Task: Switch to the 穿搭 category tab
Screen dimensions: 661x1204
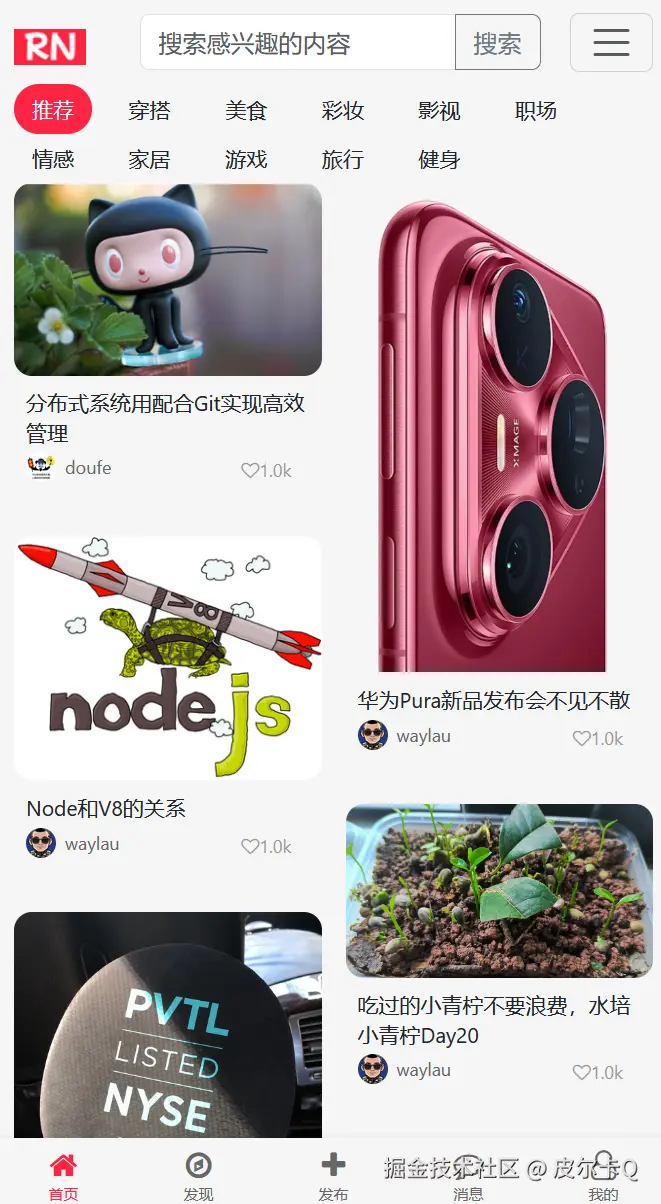Action: [149, 110]
